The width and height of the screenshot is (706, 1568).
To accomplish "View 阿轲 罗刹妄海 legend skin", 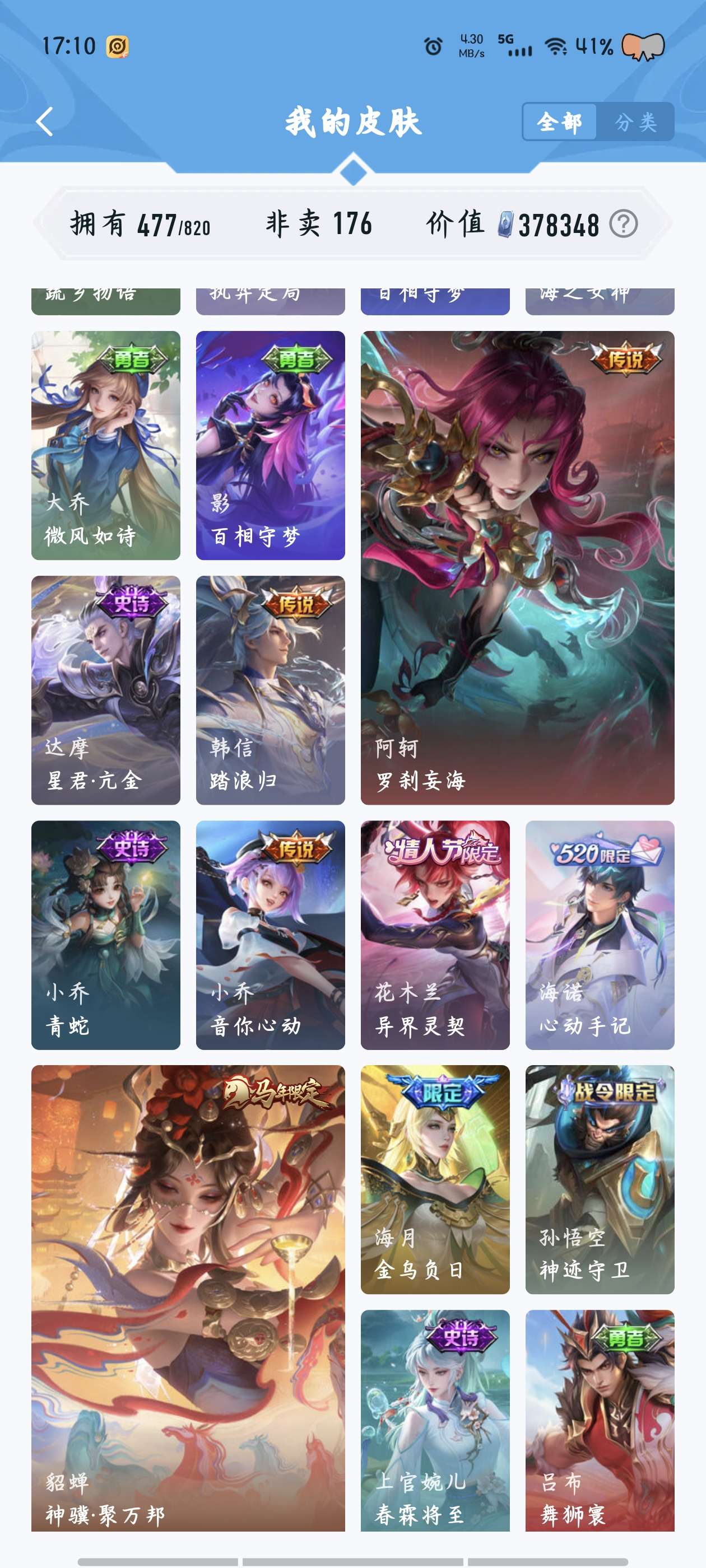I will [x=517, y=567].
